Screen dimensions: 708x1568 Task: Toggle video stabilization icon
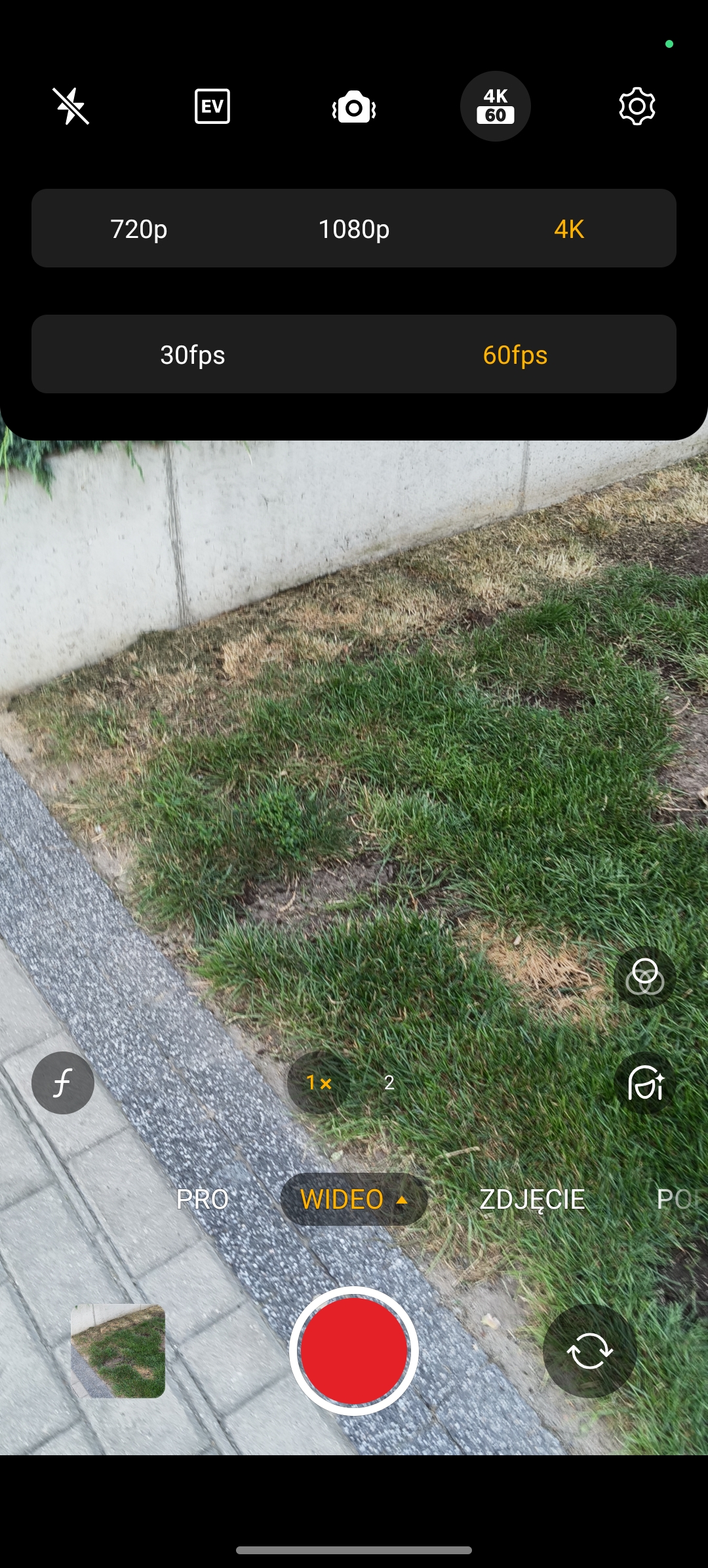pos(354,107)
